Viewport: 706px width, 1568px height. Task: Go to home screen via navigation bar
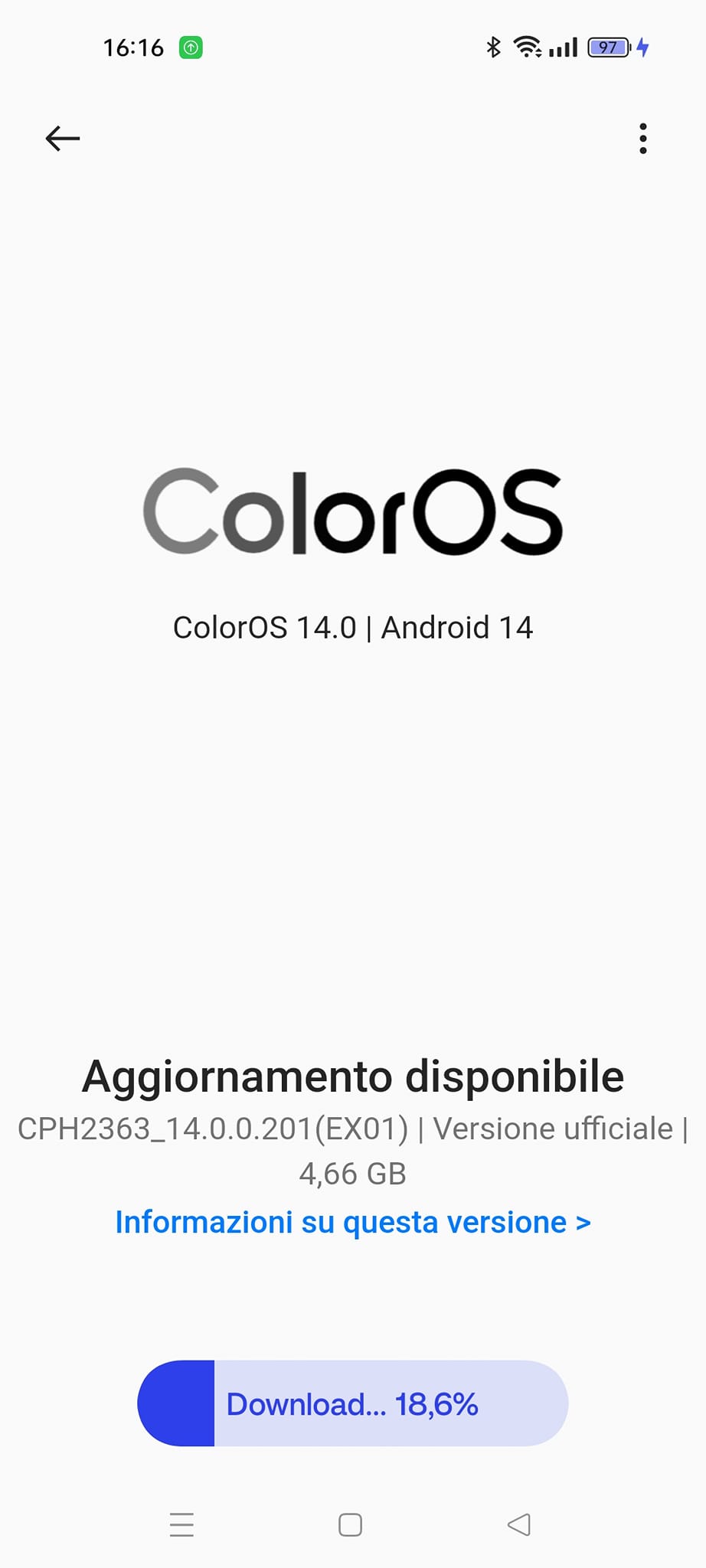(x=350, y=1524)
